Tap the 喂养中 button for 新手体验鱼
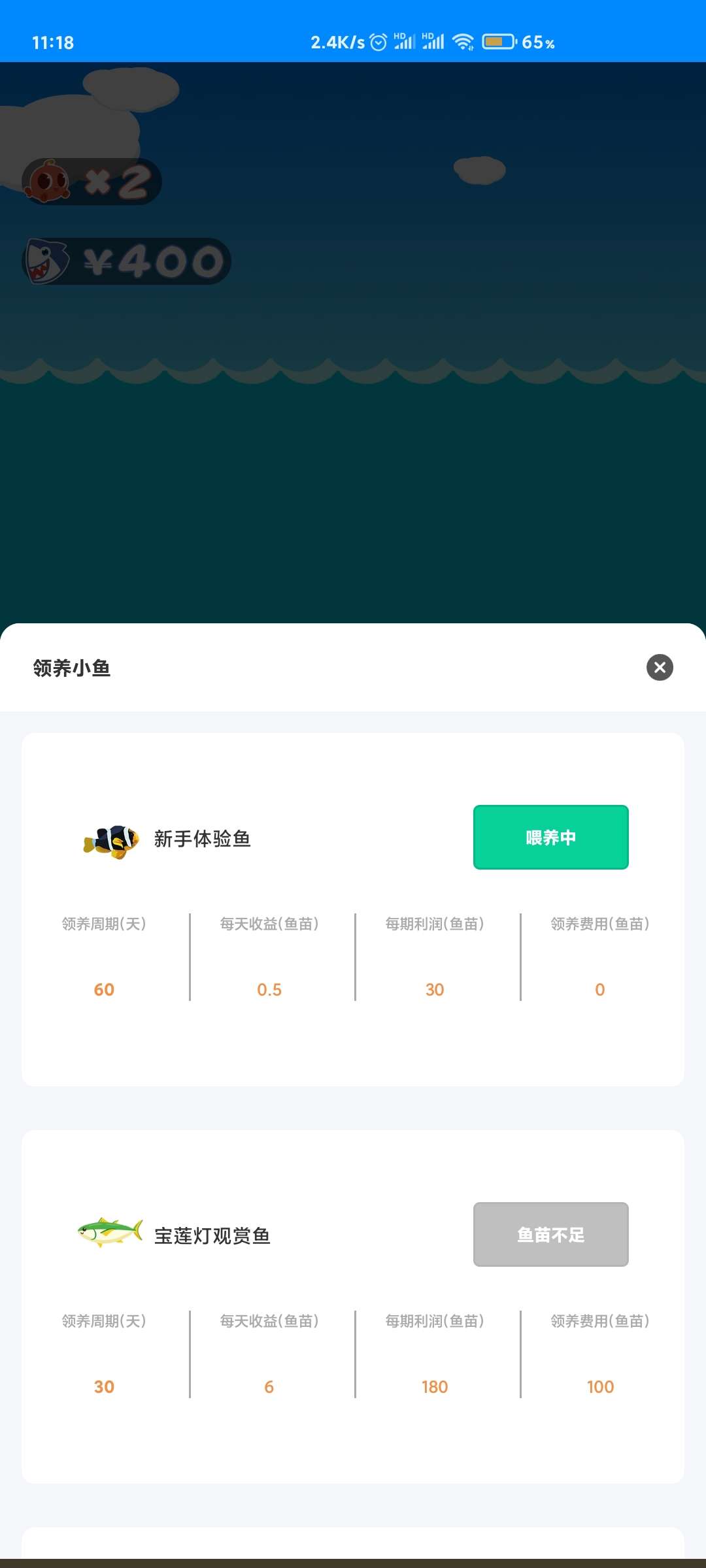 pos(550,837)
